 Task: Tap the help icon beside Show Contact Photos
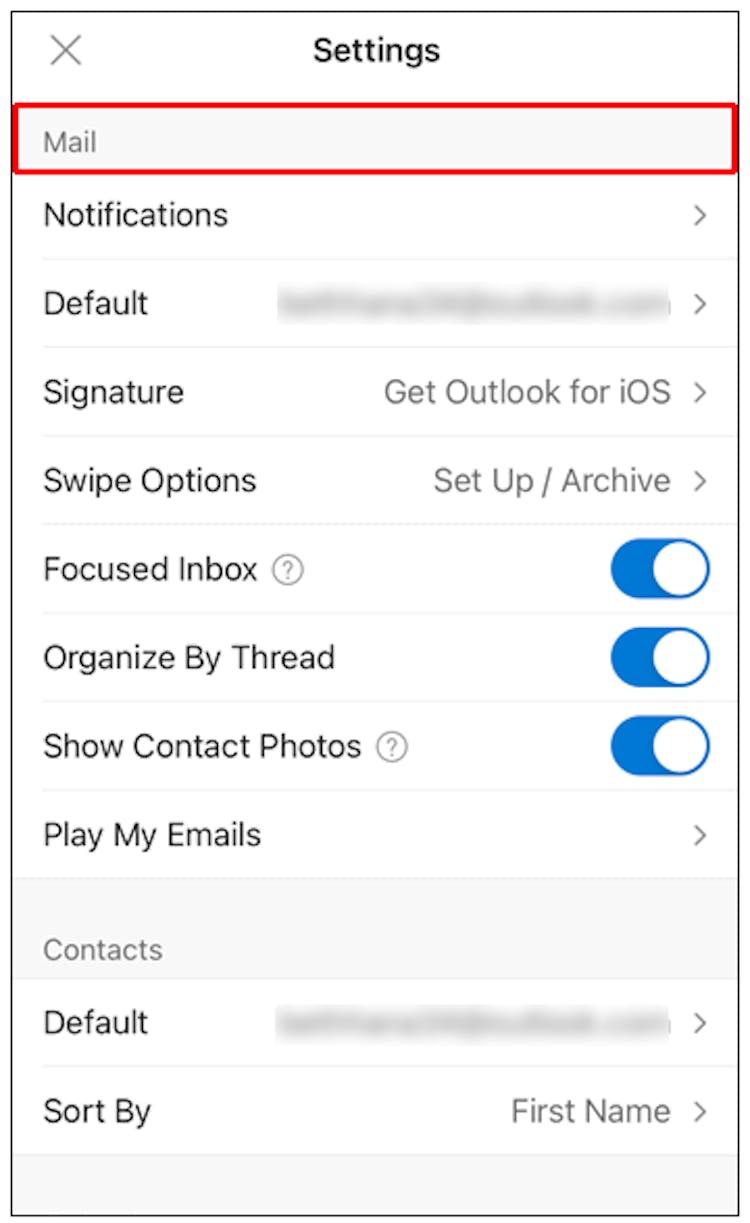(x=392, y=747)
